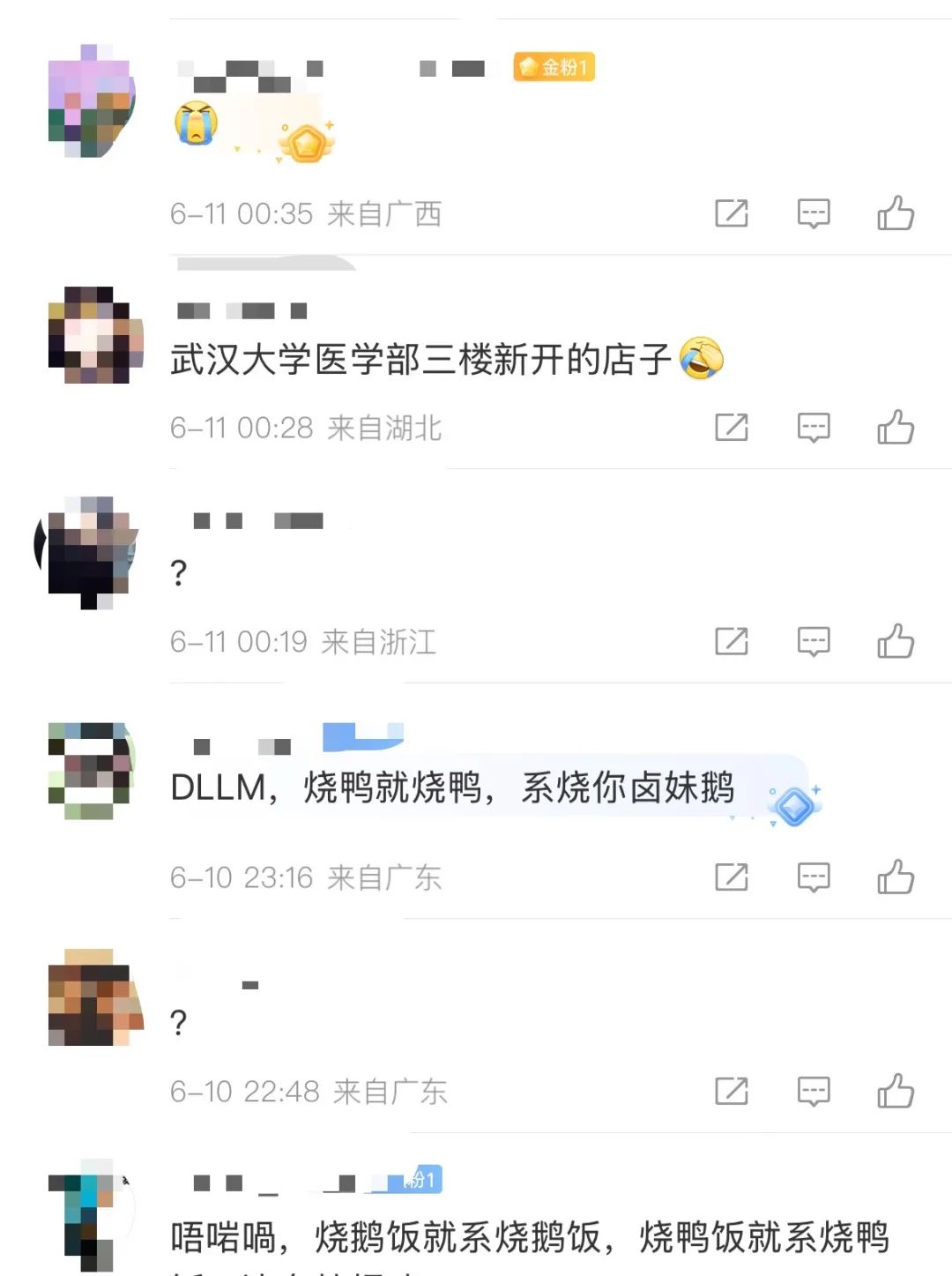
Task: Tap the 金粉1 badge on the top comment
Action: pyautogui.click(x=554, y=67)
